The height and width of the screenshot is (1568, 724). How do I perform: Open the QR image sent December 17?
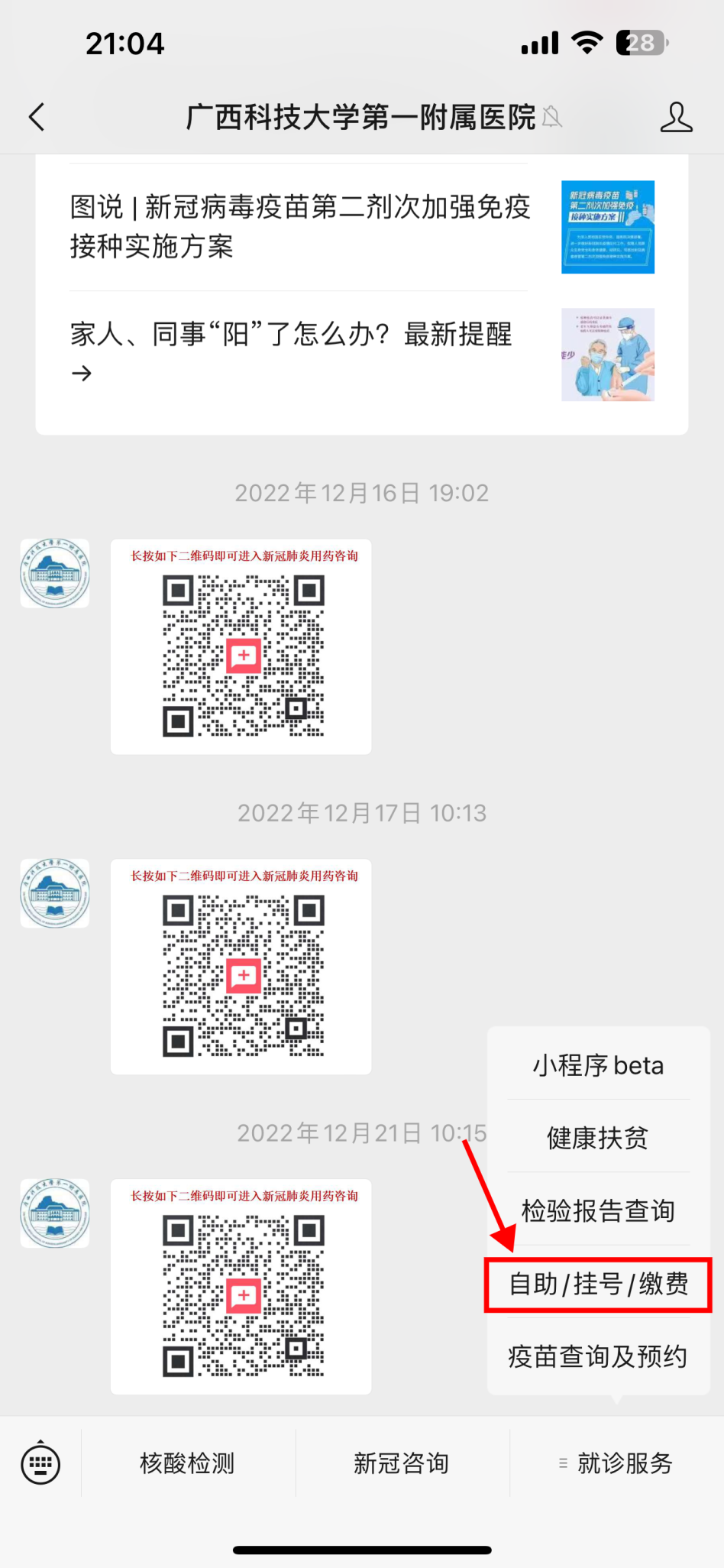241,967
